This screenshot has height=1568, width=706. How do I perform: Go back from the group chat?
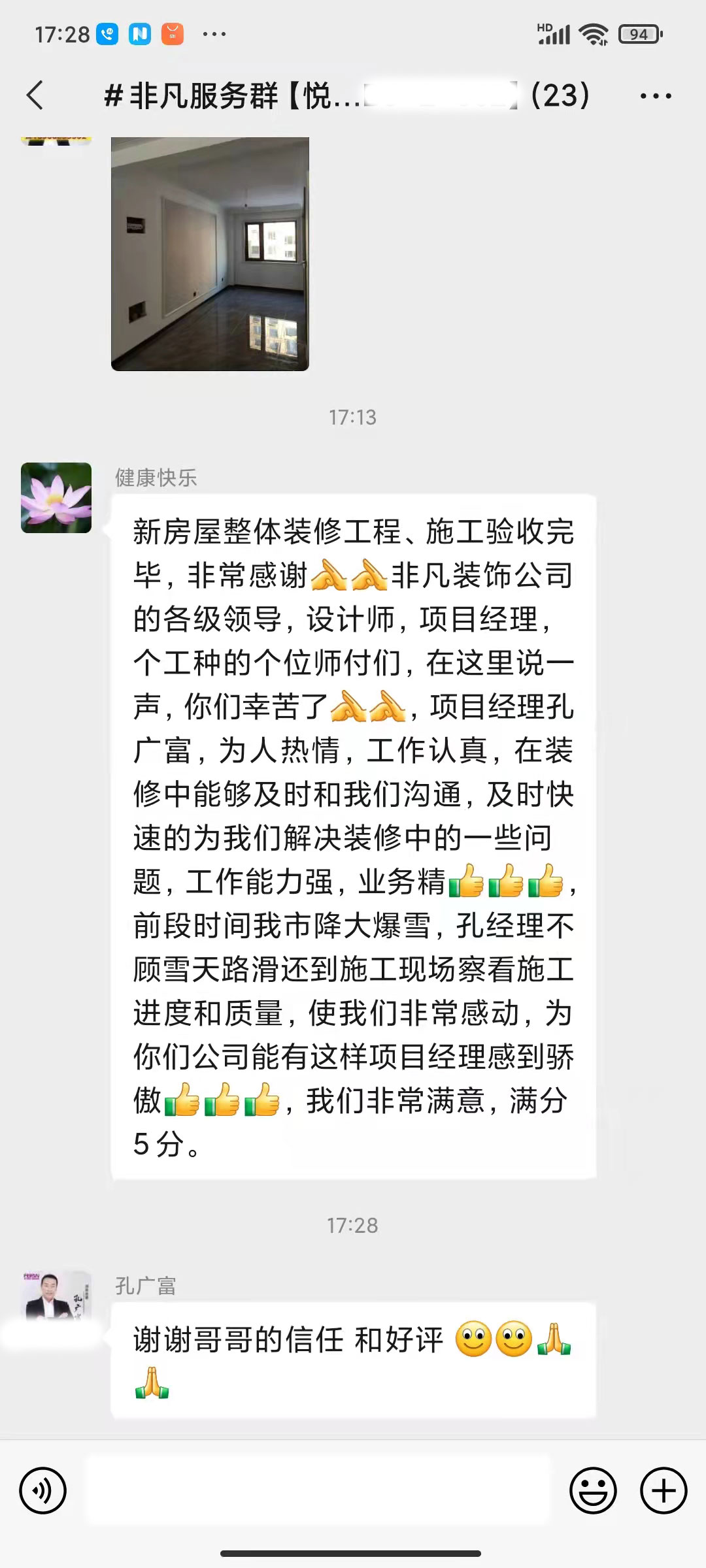click(x=36, y=95)
